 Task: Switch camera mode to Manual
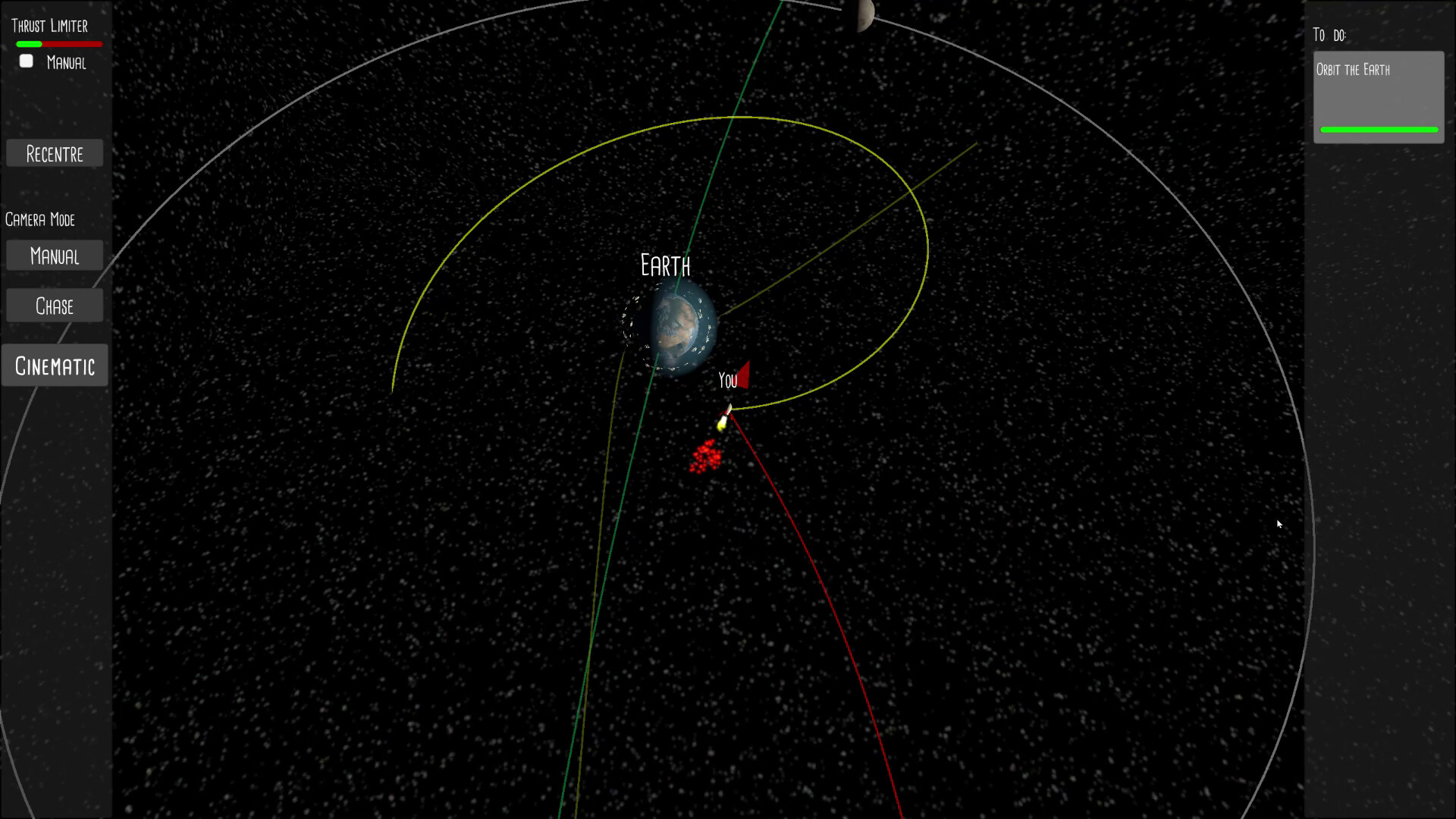55,256
